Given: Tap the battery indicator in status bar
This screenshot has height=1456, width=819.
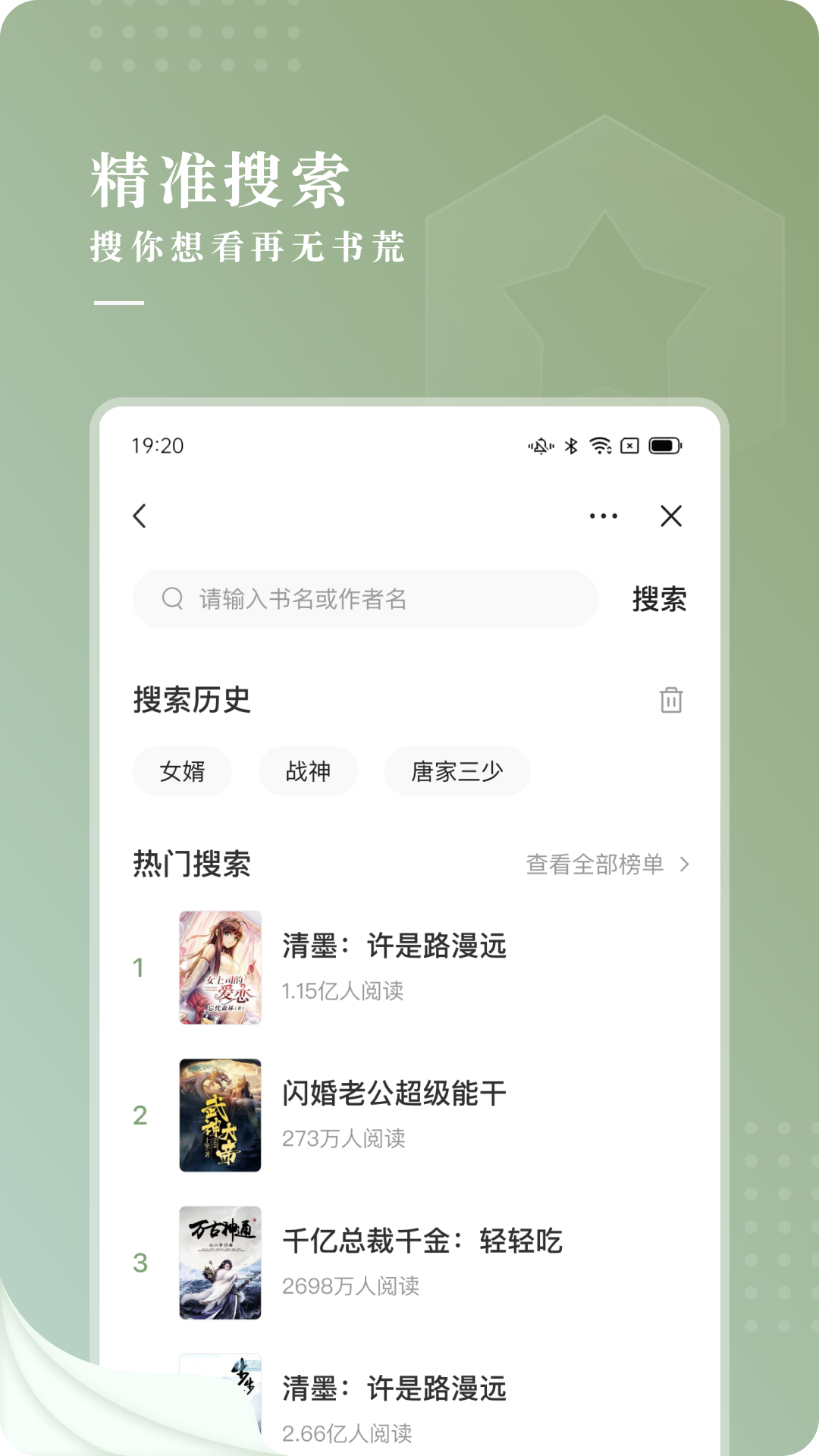Looking at the screenshot, I should [x=664, y=447].
